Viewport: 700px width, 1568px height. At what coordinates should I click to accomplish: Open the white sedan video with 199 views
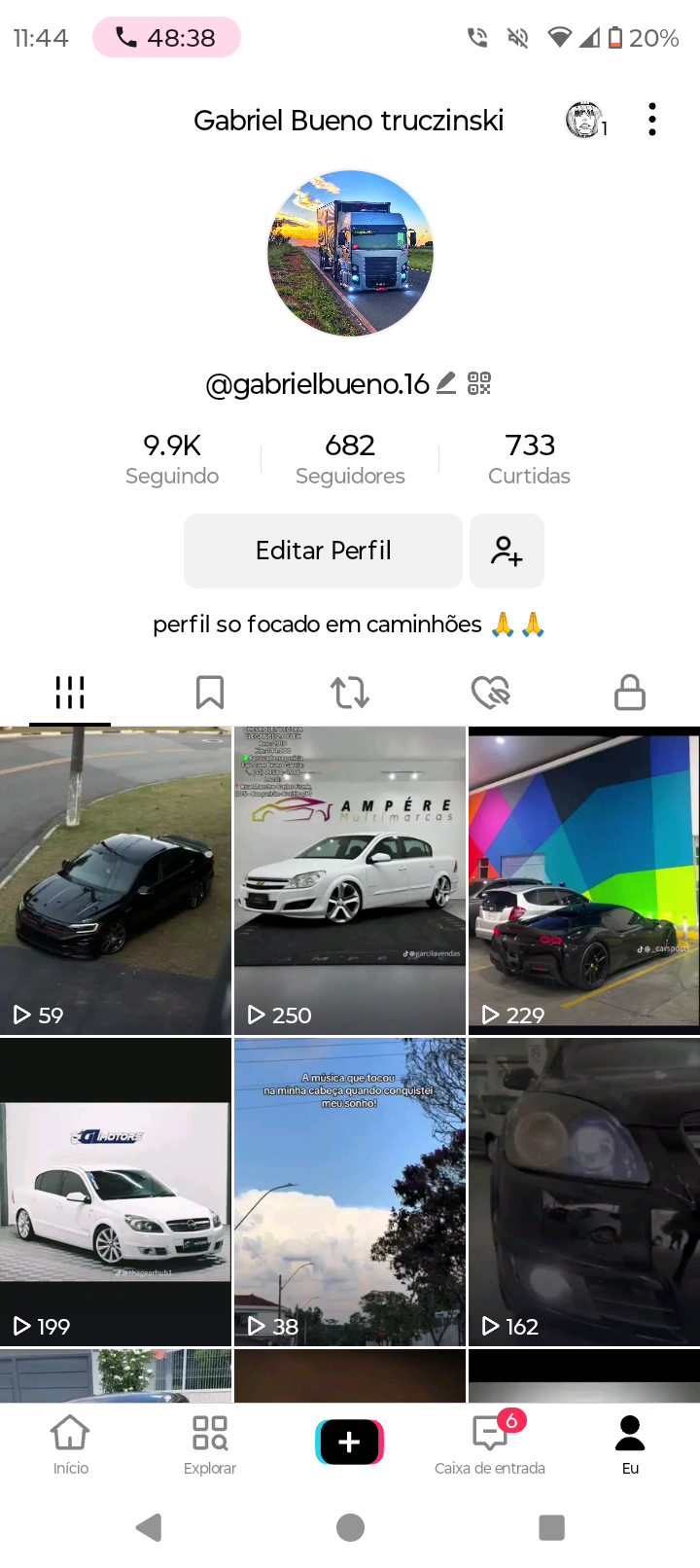tap(116, 1192)
